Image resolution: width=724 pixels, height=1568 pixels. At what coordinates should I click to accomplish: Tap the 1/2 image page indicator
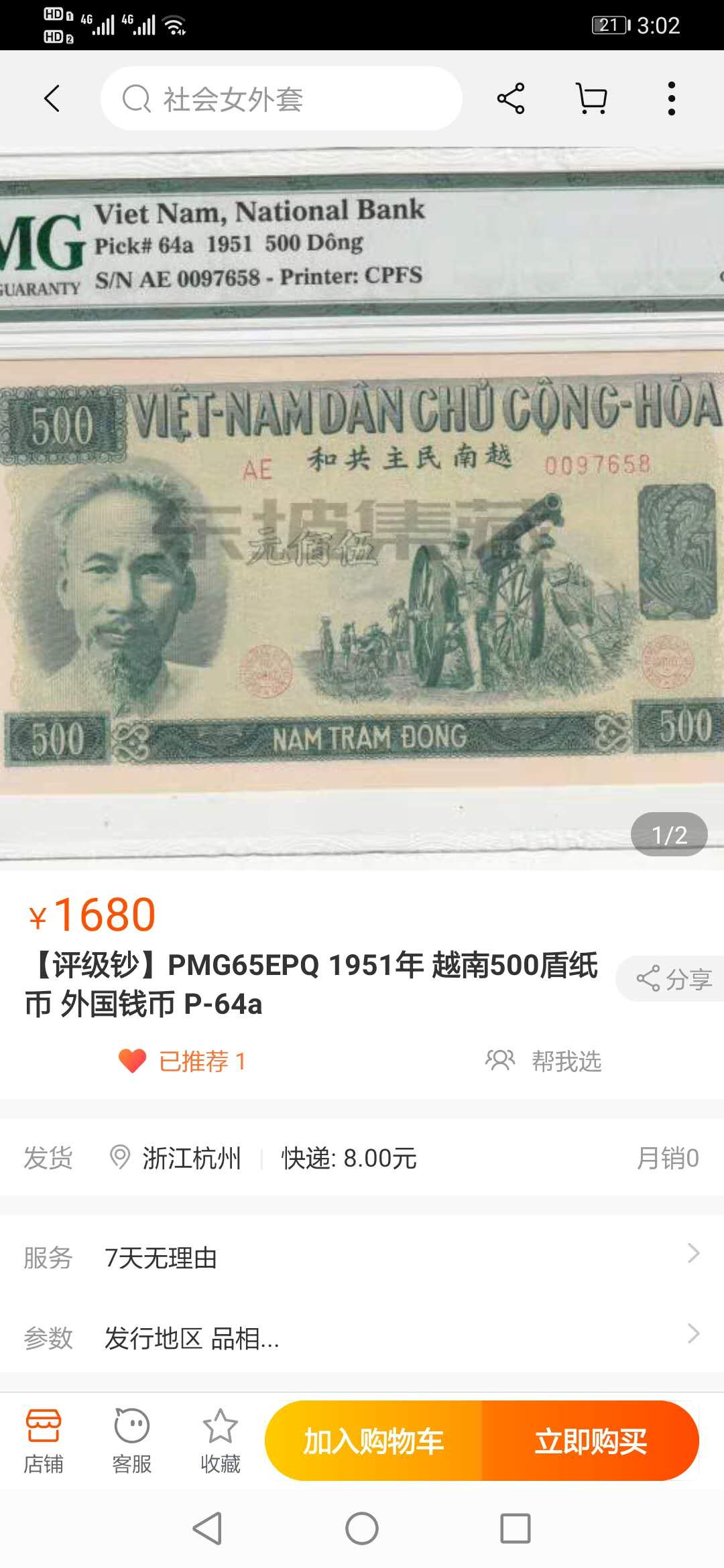[x=669, y=834]
